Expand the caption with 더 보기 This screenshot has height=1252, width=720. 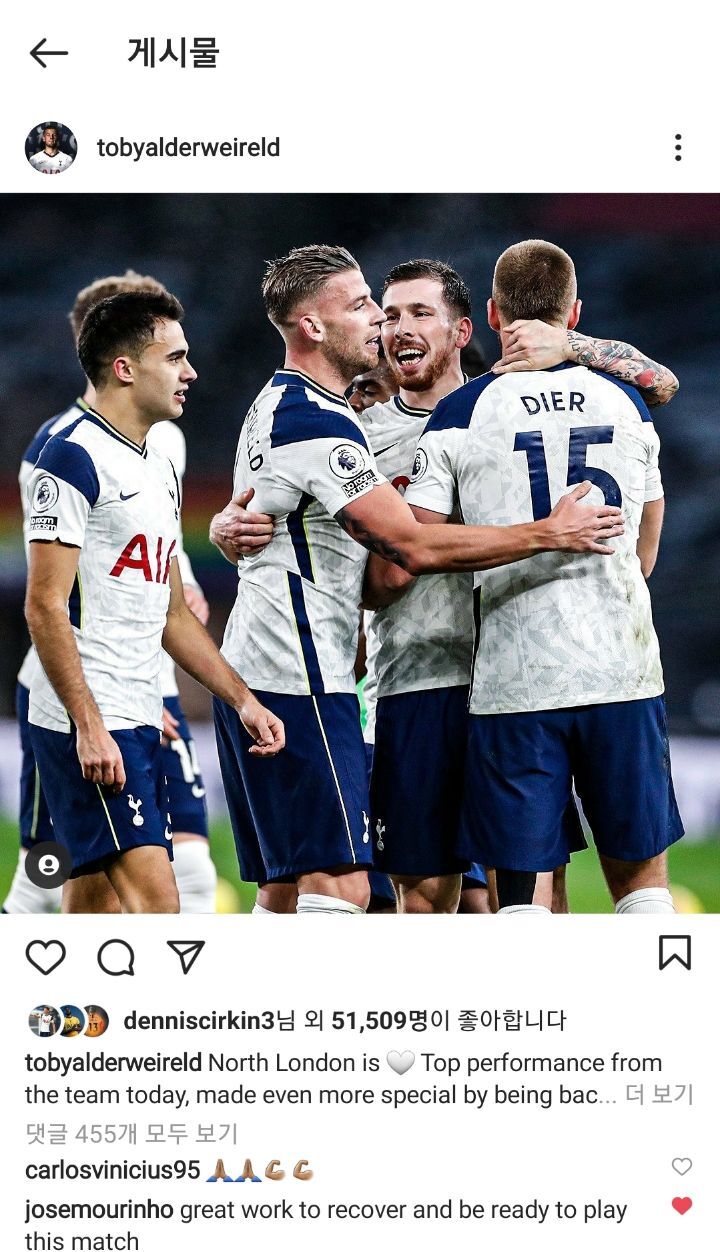click(x=658, y=1094)
